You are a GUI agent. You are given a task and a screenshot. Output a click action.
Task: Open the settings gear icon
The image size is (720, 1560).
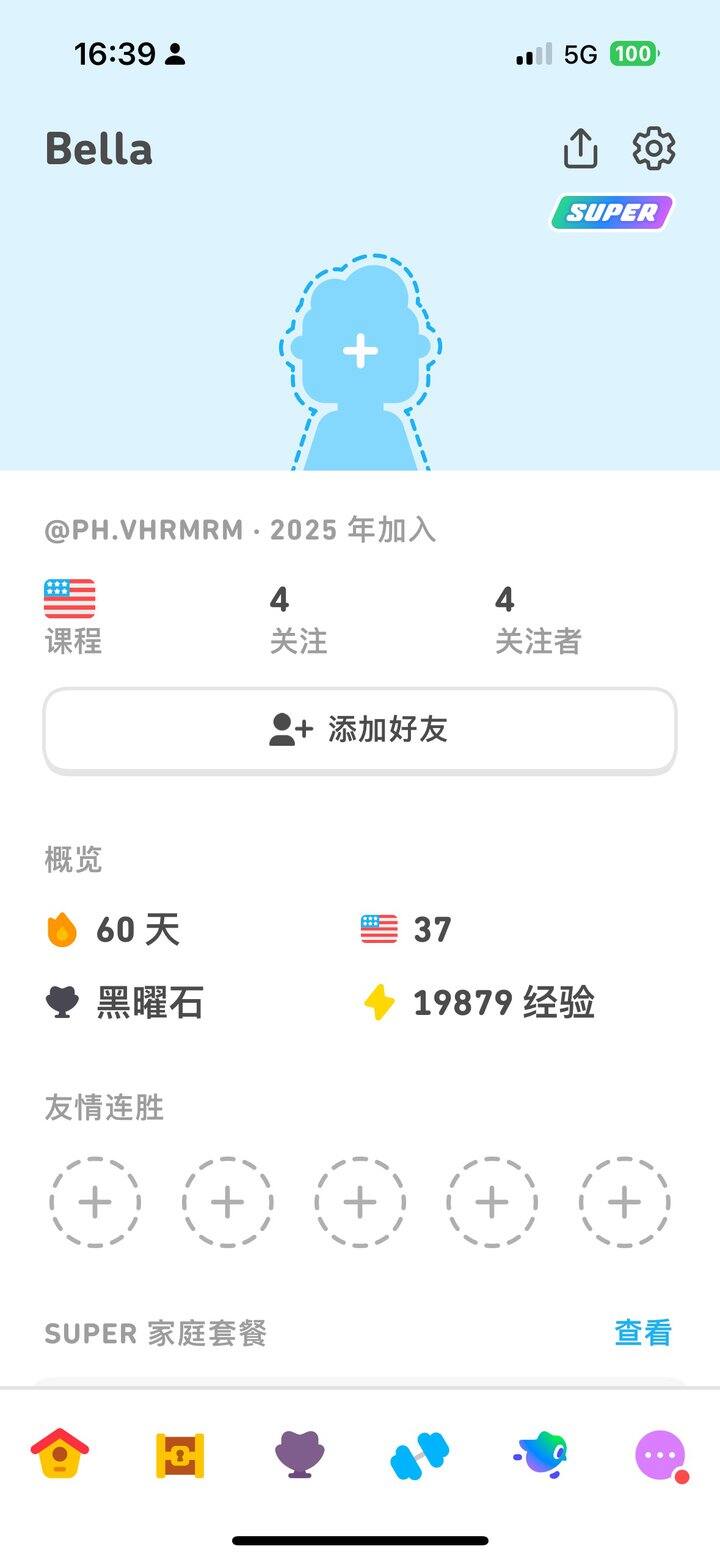click(656, 148)
